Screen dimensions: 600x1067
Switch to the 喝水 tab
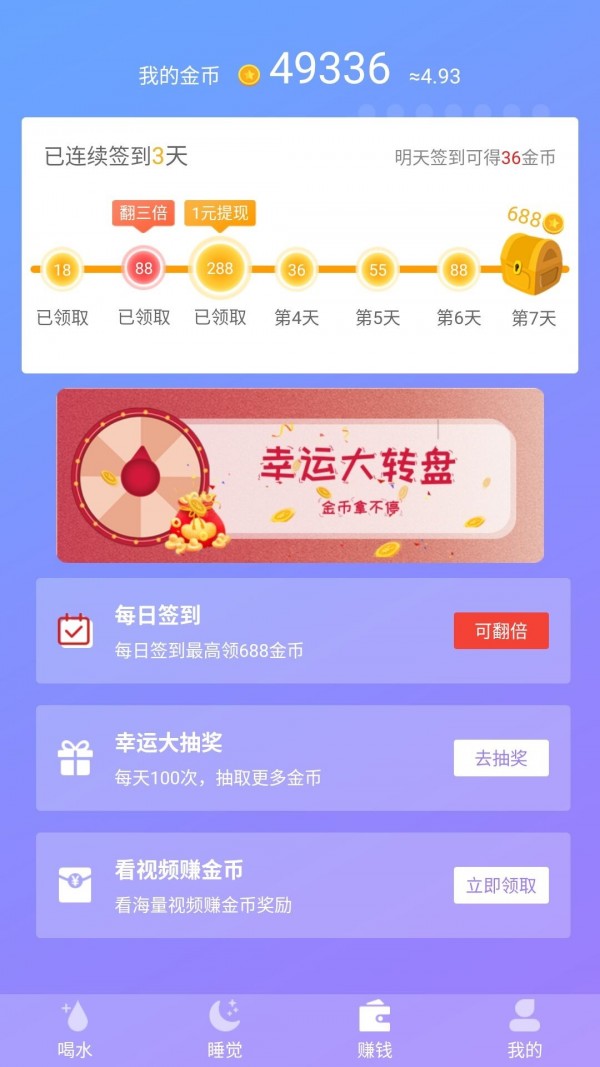(75, 1030)
